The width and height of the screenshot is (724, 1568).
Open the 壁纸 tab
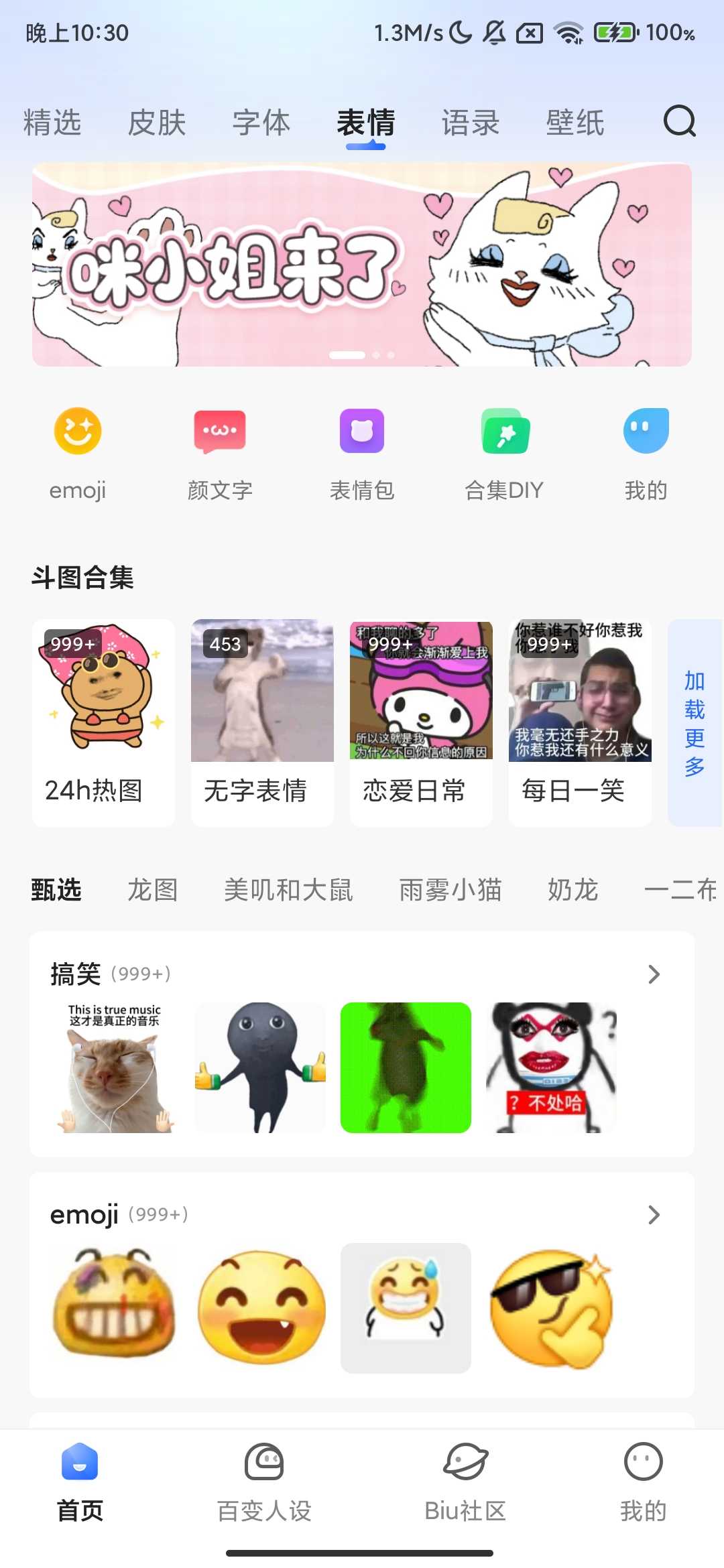click(575, 123)
